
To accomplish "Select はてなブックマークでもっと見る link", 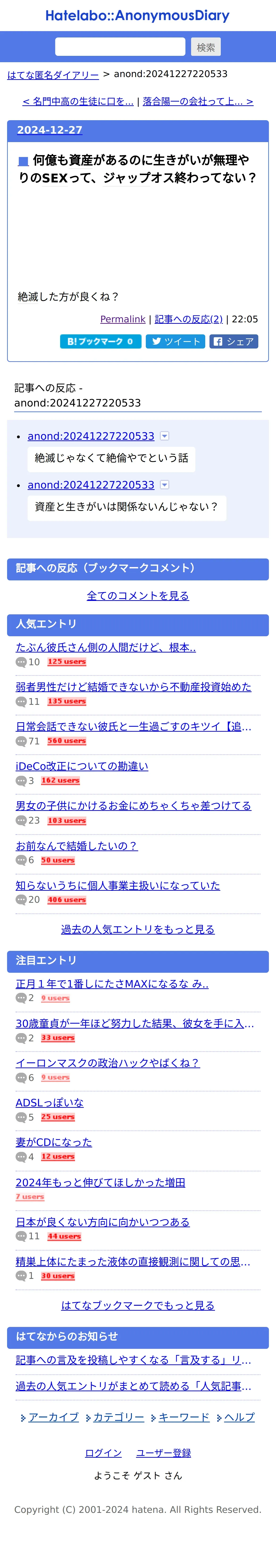I will pos(138,1305).
